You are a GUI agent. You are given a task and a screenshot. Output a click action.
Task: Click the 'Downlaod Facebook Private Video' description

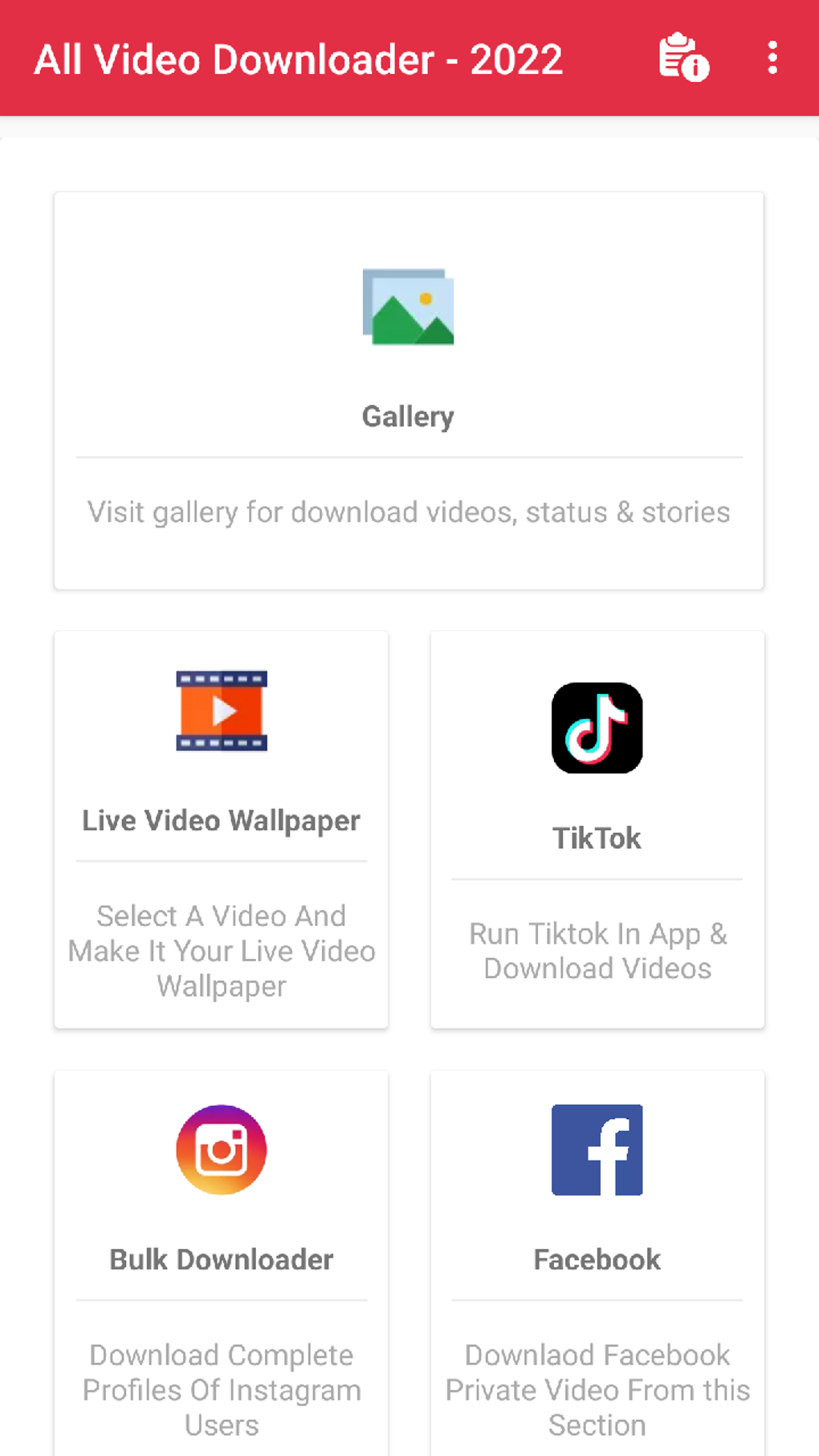[597, 1389]
